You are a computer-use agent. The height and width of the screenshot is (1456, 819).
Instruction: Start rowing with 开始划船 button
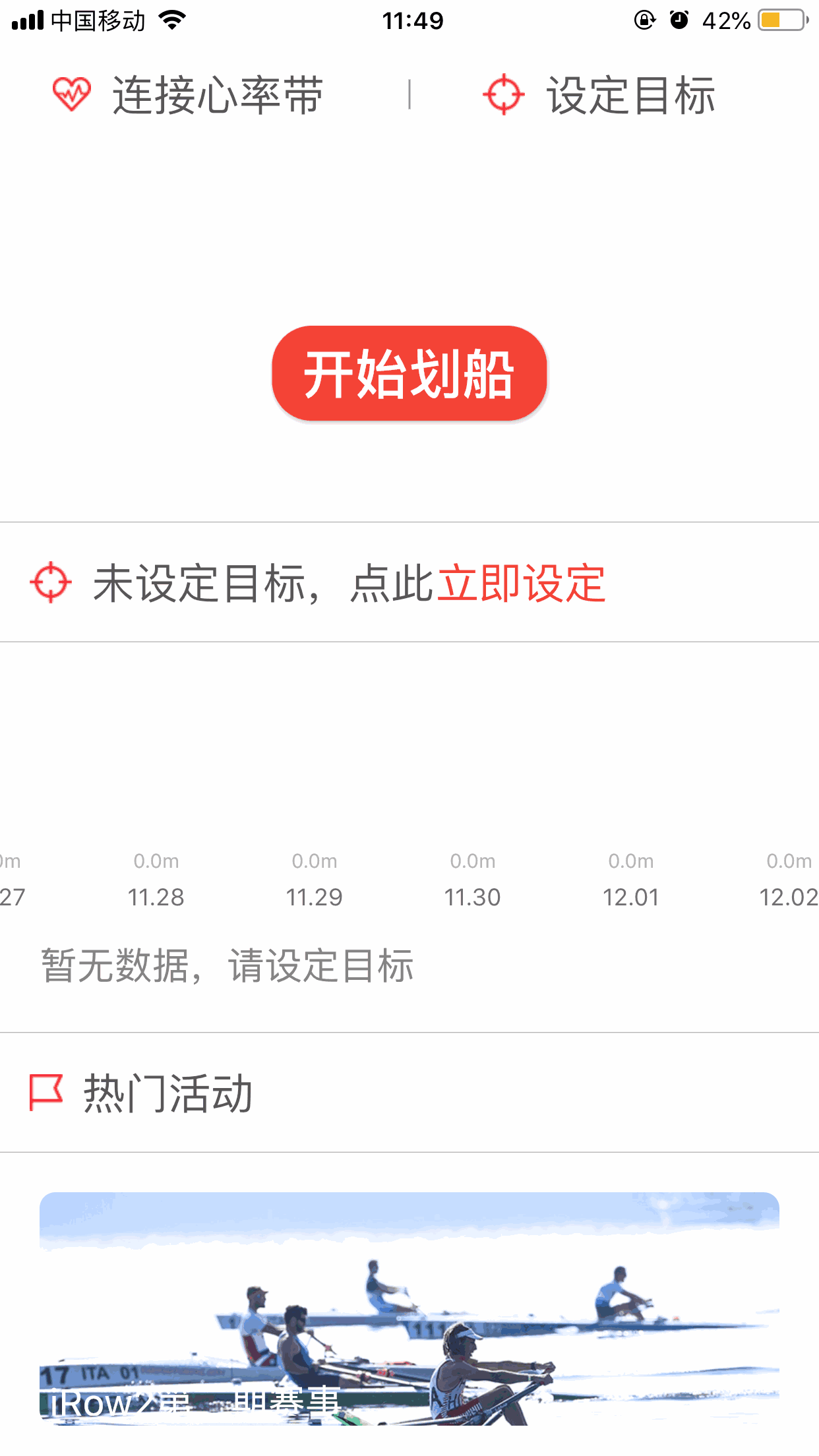[x=409, y=373]
